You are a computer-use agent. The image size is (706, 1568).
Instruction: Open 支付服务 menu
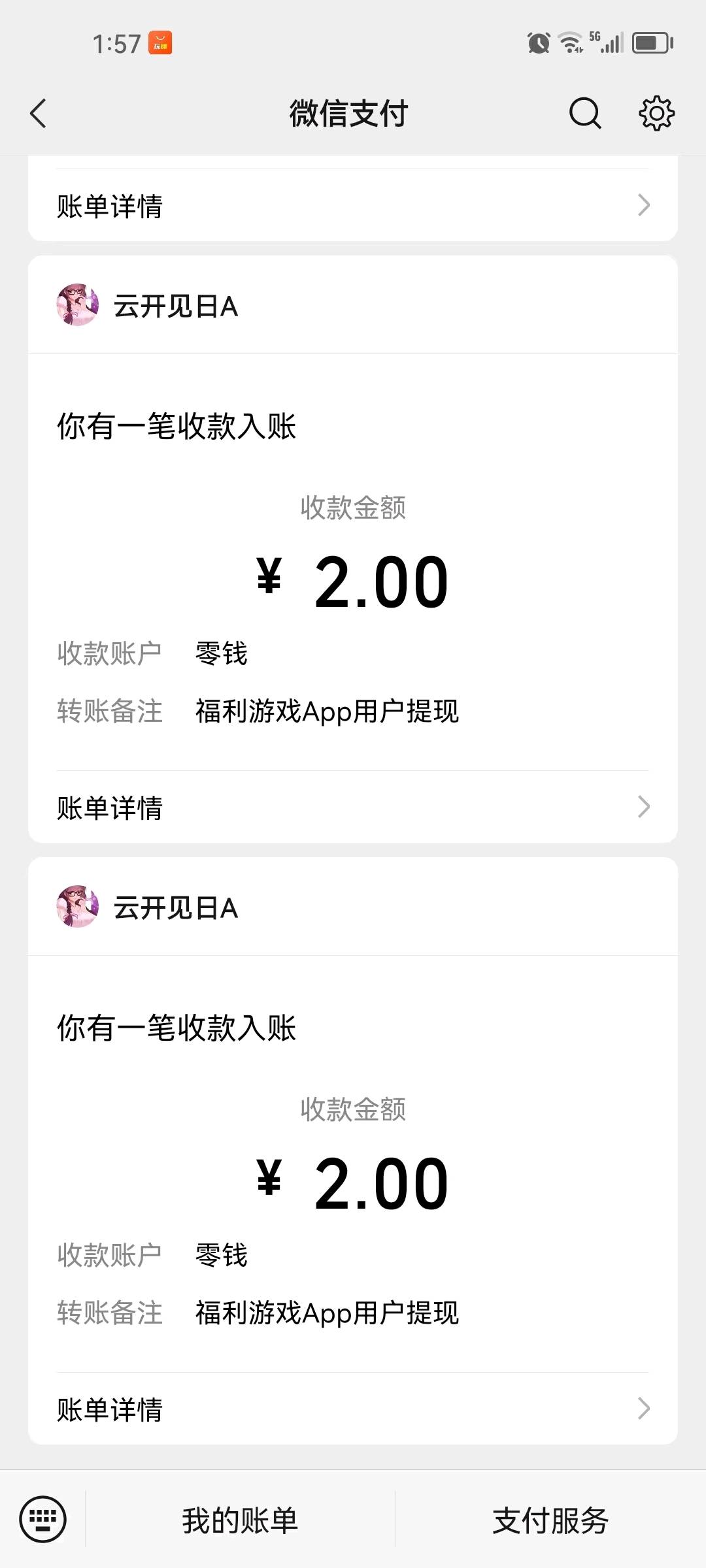550,1520
